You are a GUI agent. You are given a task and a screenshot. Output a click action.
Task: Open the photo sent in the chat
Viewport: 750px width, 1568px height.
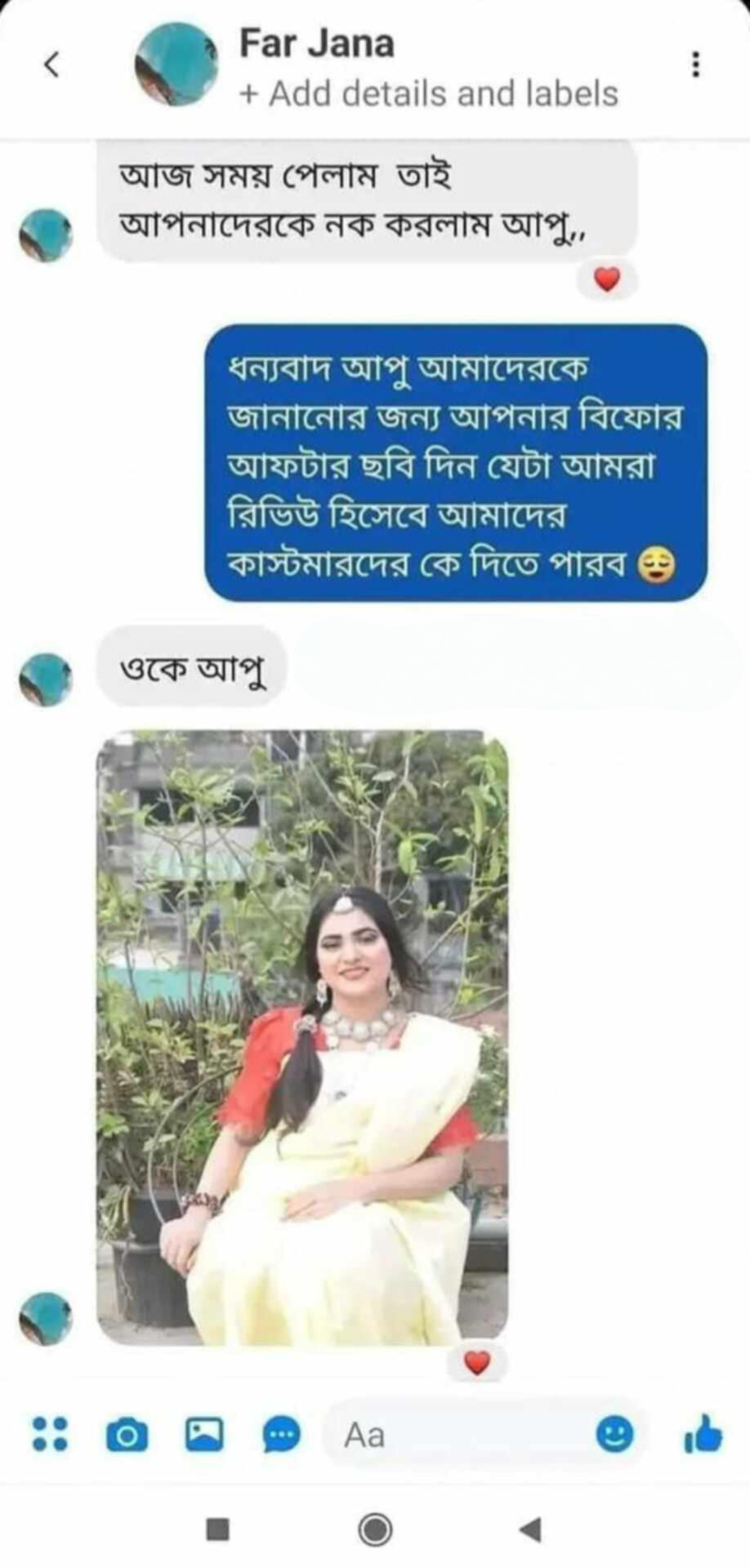tap(302, 1037)
